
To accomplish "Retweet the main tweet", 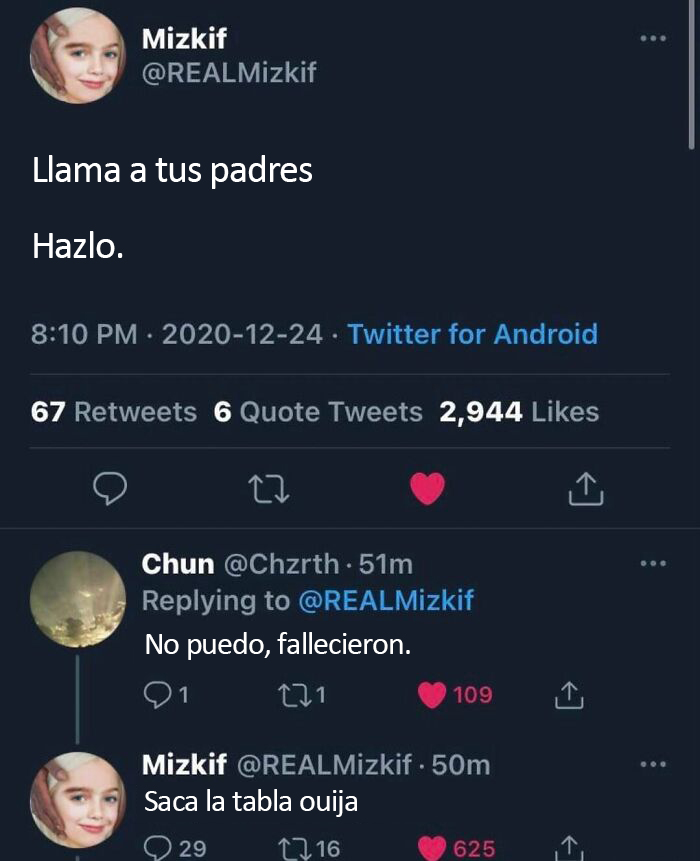I will pos(268,488).
